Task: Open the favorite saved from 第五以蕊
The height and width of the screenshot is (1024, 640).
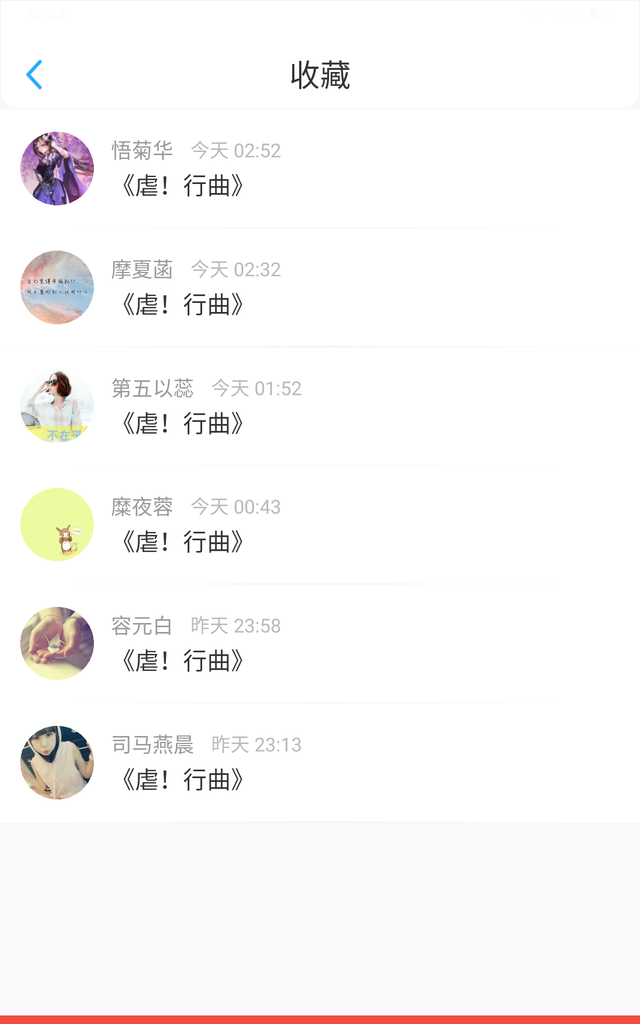Action: pyautogui.click(x=320, y=406)
